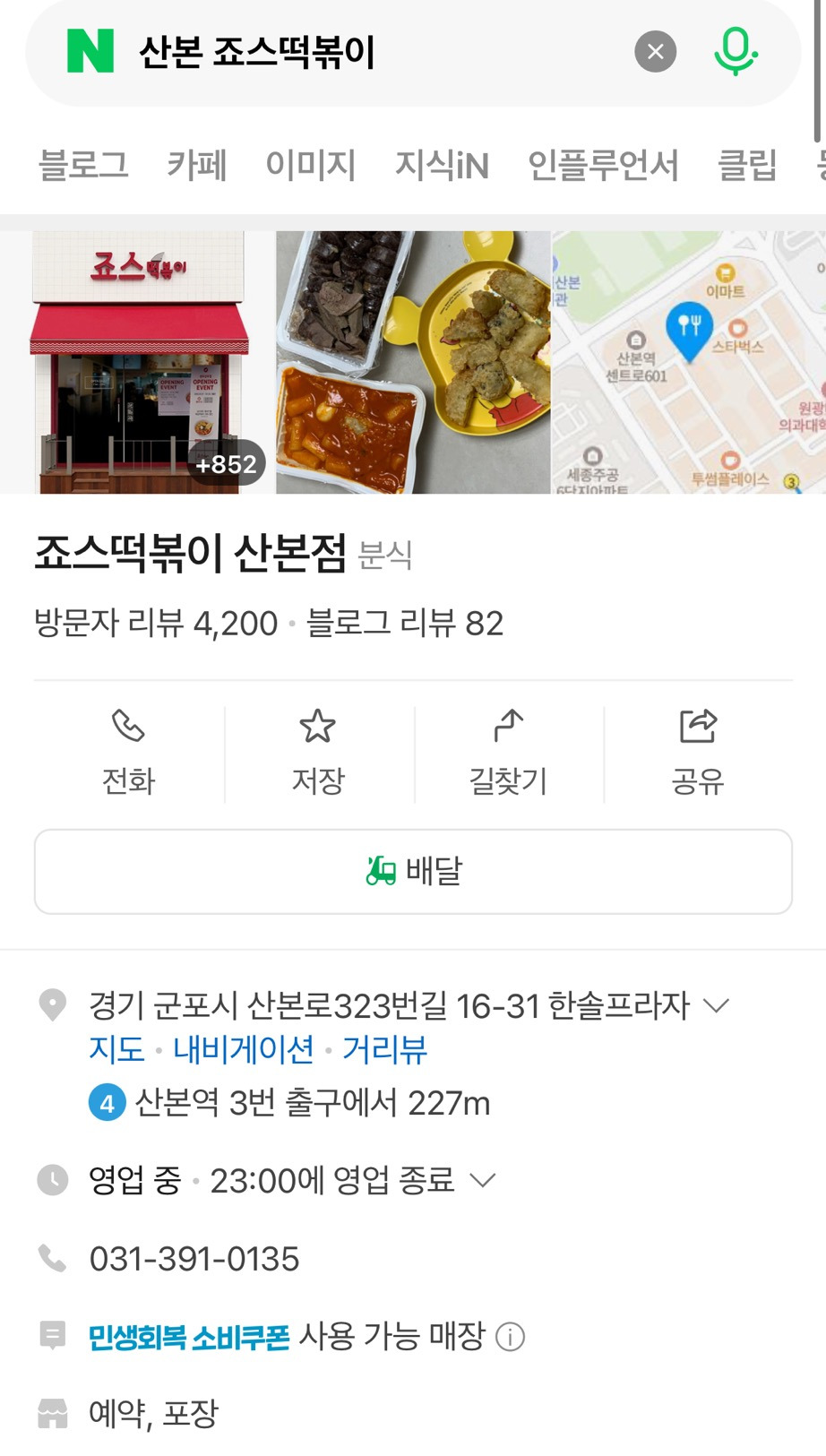Switch to the 인플루언서 tab
Viewport: 826px width, 1456px height.
point(603,165)
